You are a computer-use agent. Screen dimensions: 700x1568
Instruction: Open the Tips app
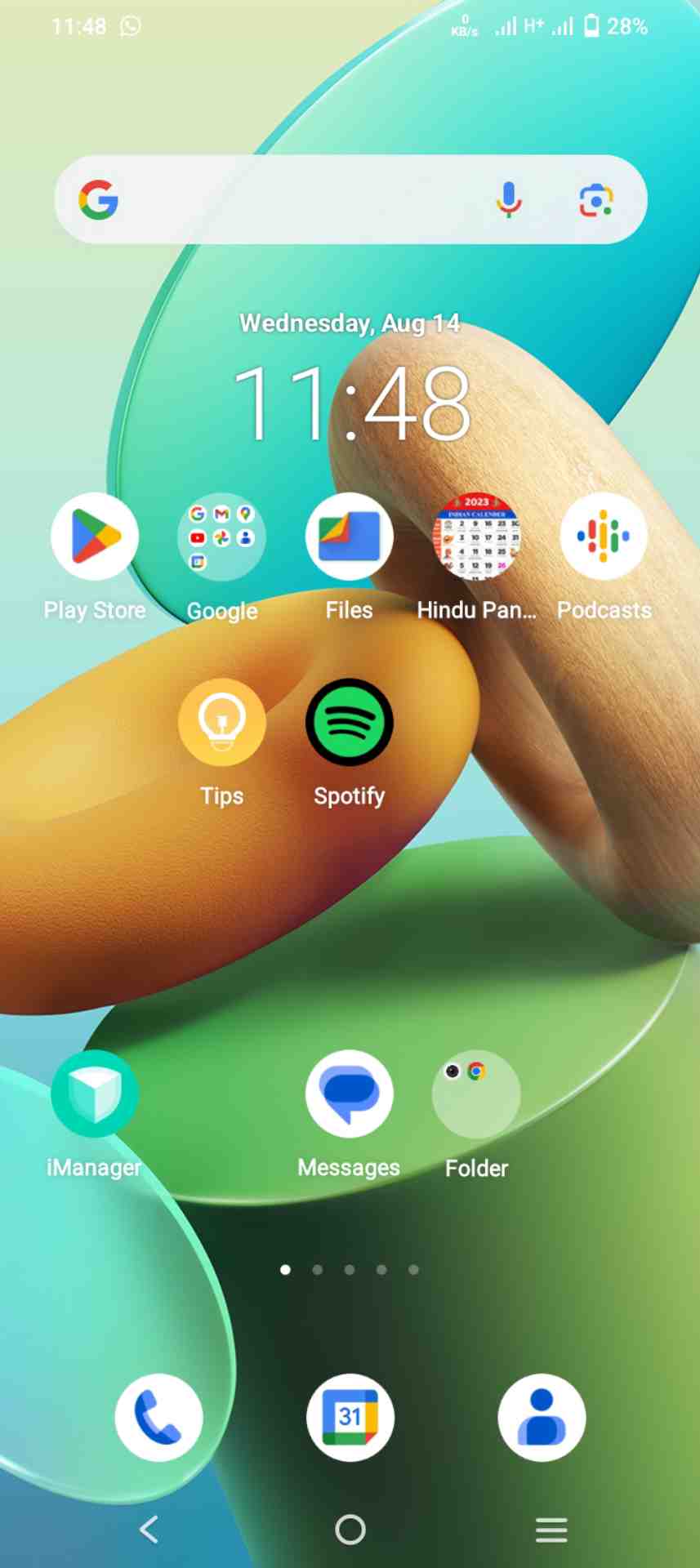coord(221,723)
